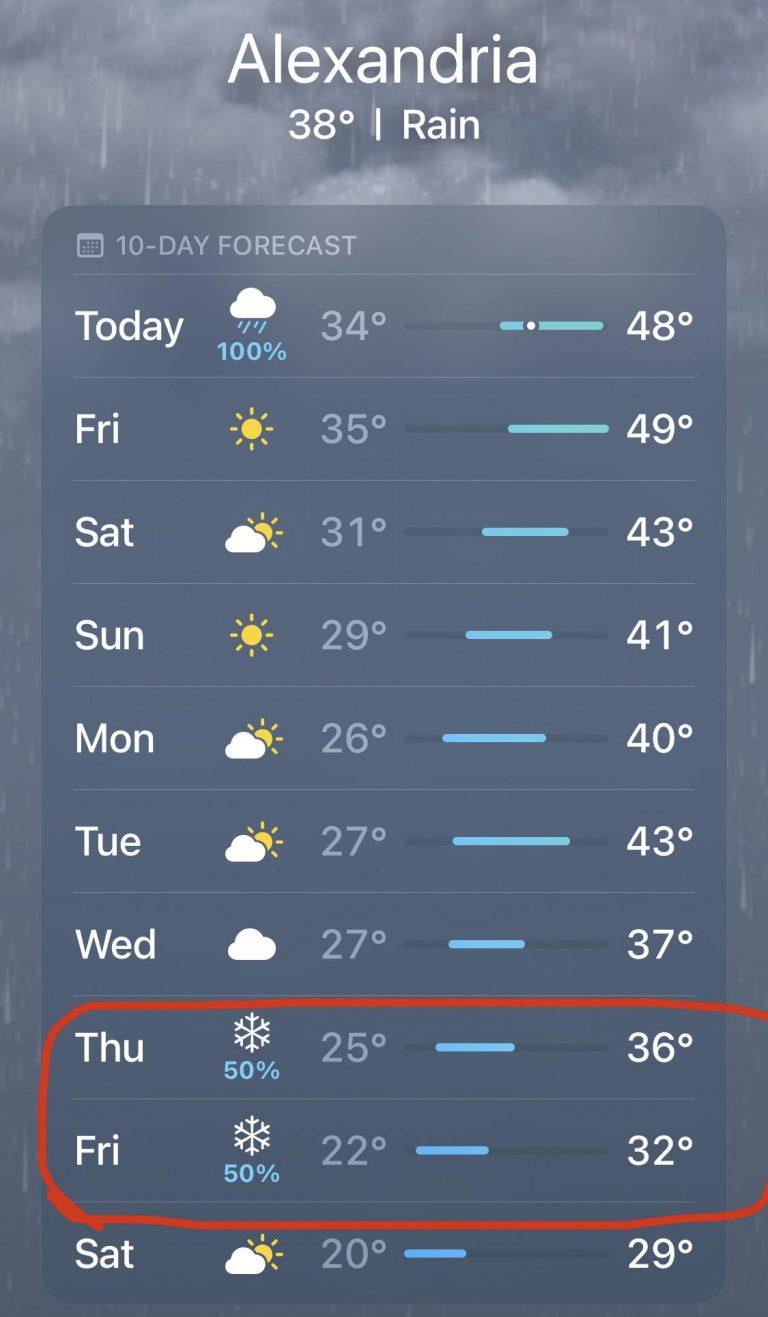Tap the Sat row with 29° high
This screenshot has width=768, height=1317.
[x=384, y=1254]
